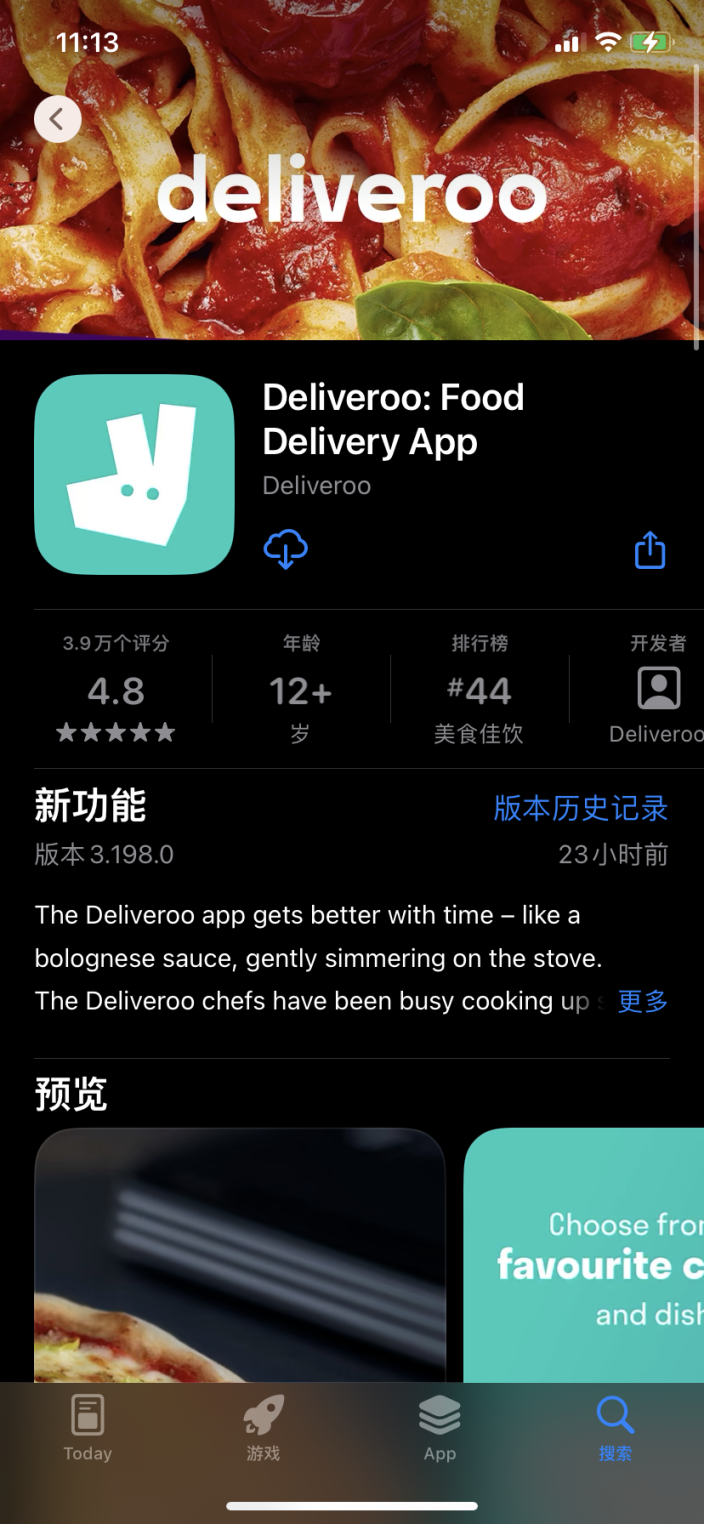Screen dimensions: 704x1524
Task: Open the Deliveroo developer page
Action: [x=657, y=690]
